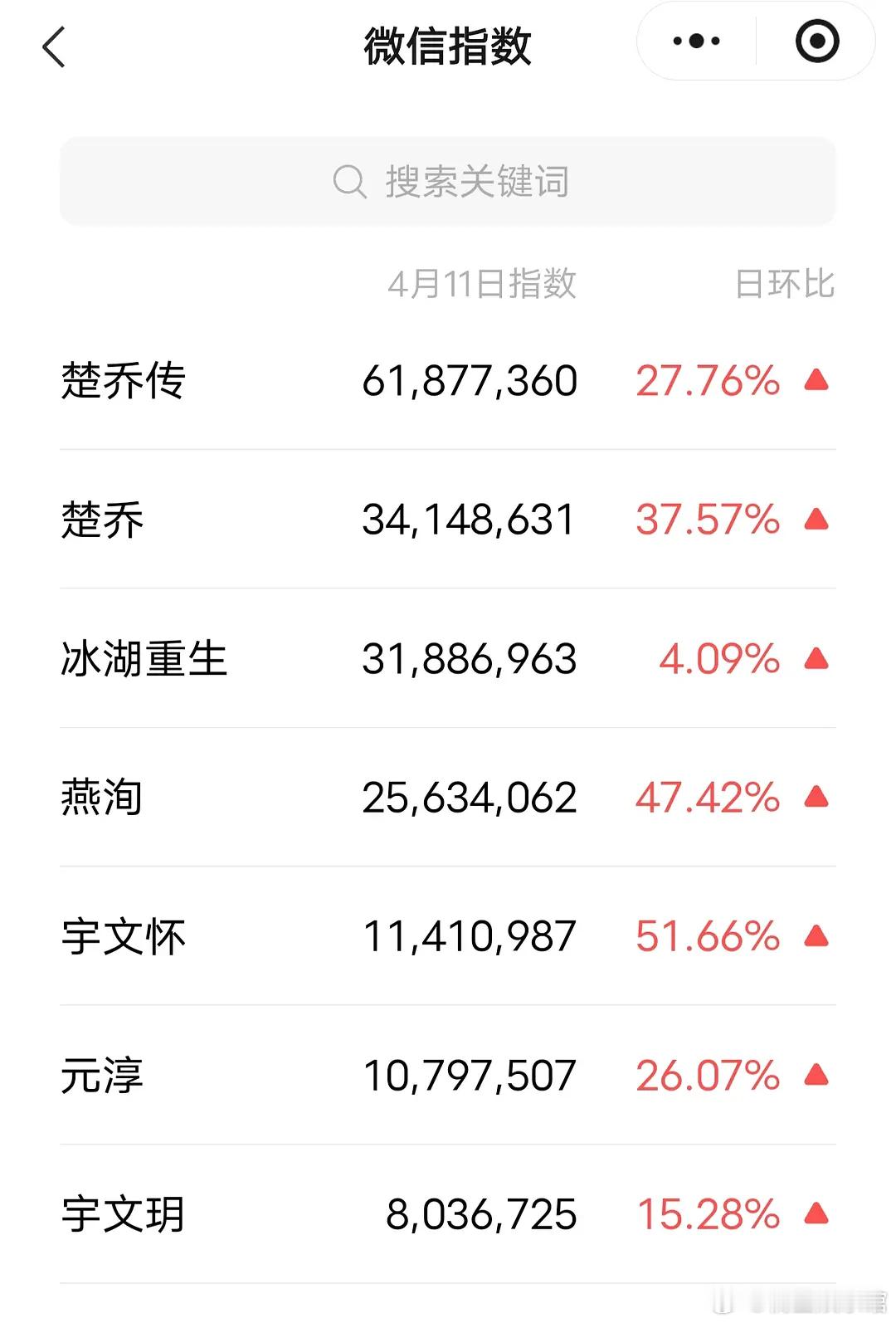This screenshot has width=896, height=1323.
Task: Tap the percentage 51.66% for 宇文怀
Action: pyautogui.click(x=706, y=937)
